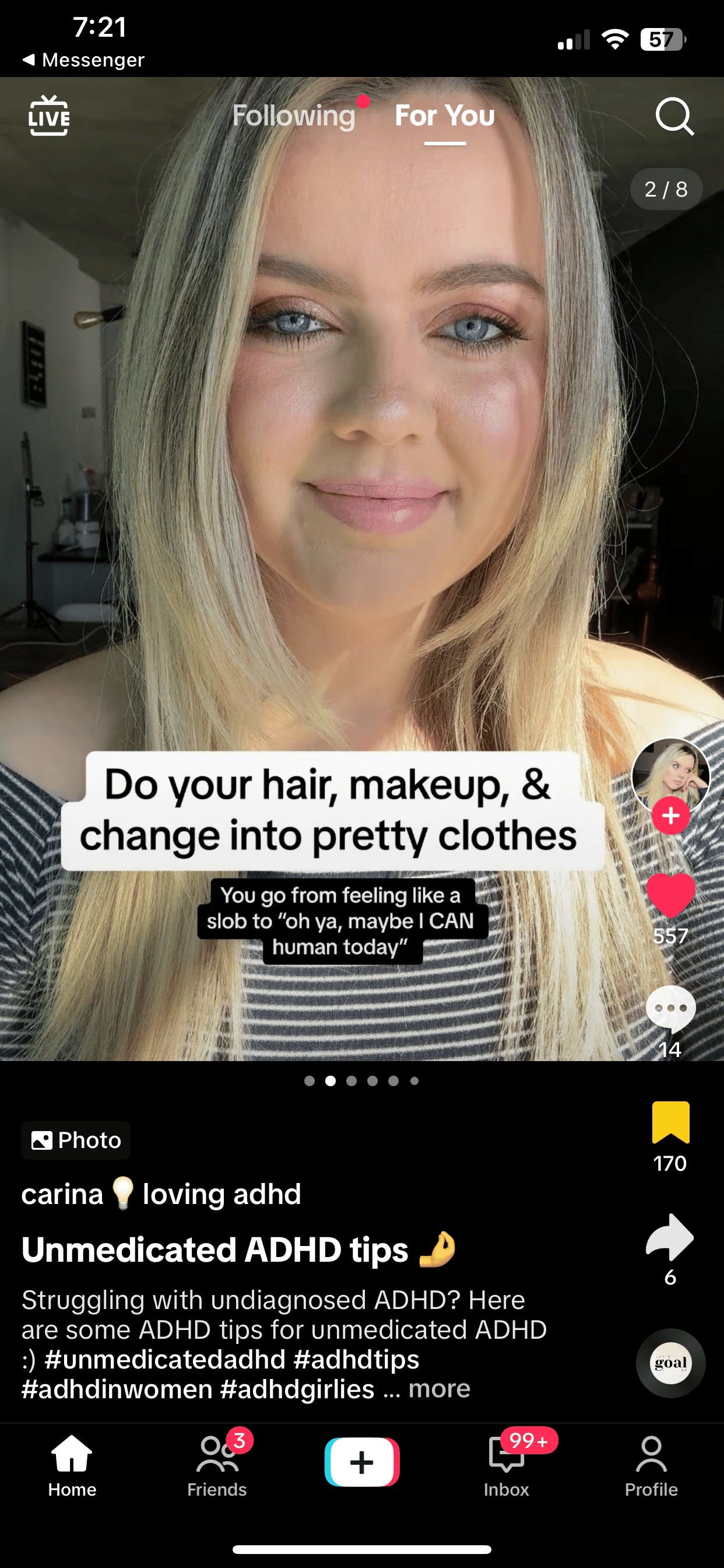
Task: Return to Messenger via the back link
Action: coord(84,60)
